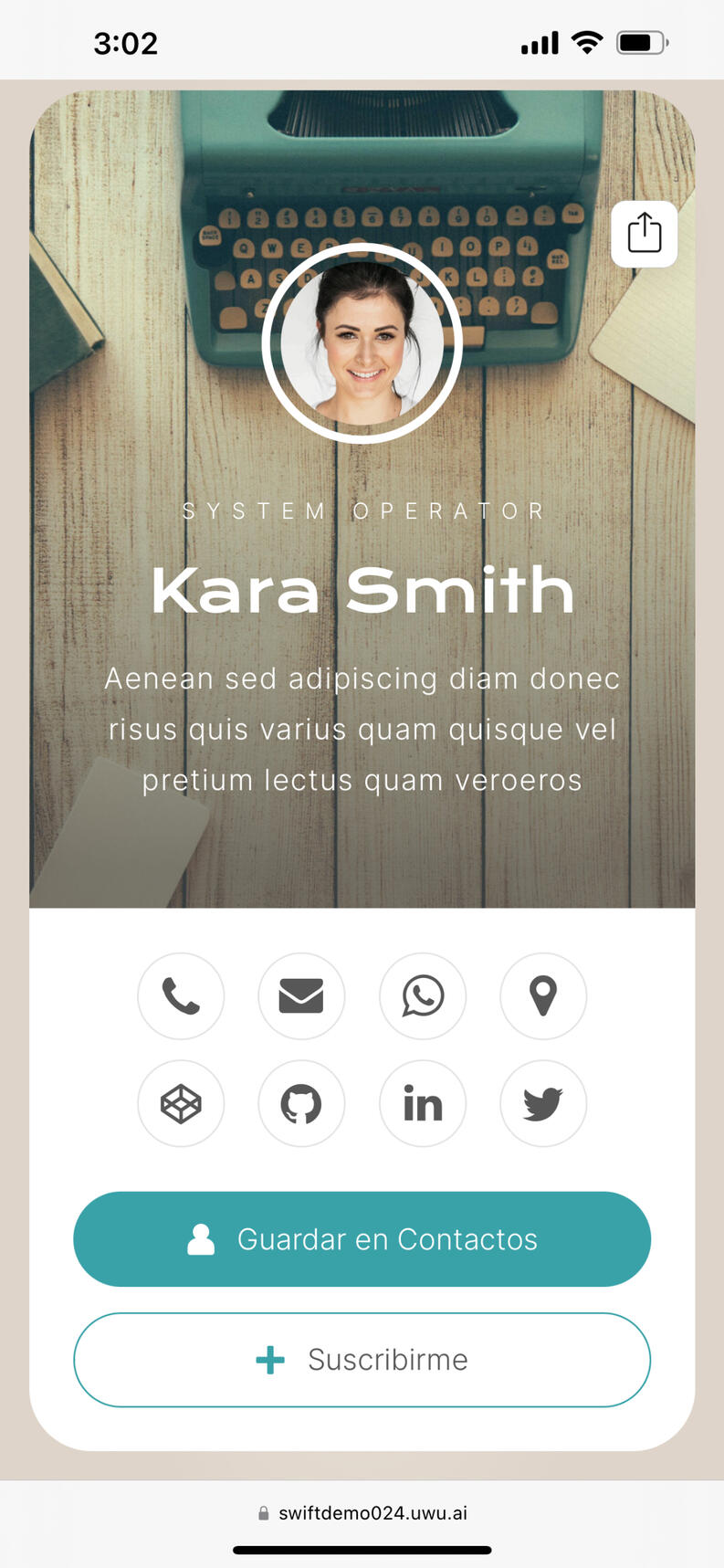Image resolution: width=724 pixels, height=1568 pixels.
Task: Visit the GitHub profile icon
Action: click(x=301, y=1103)
